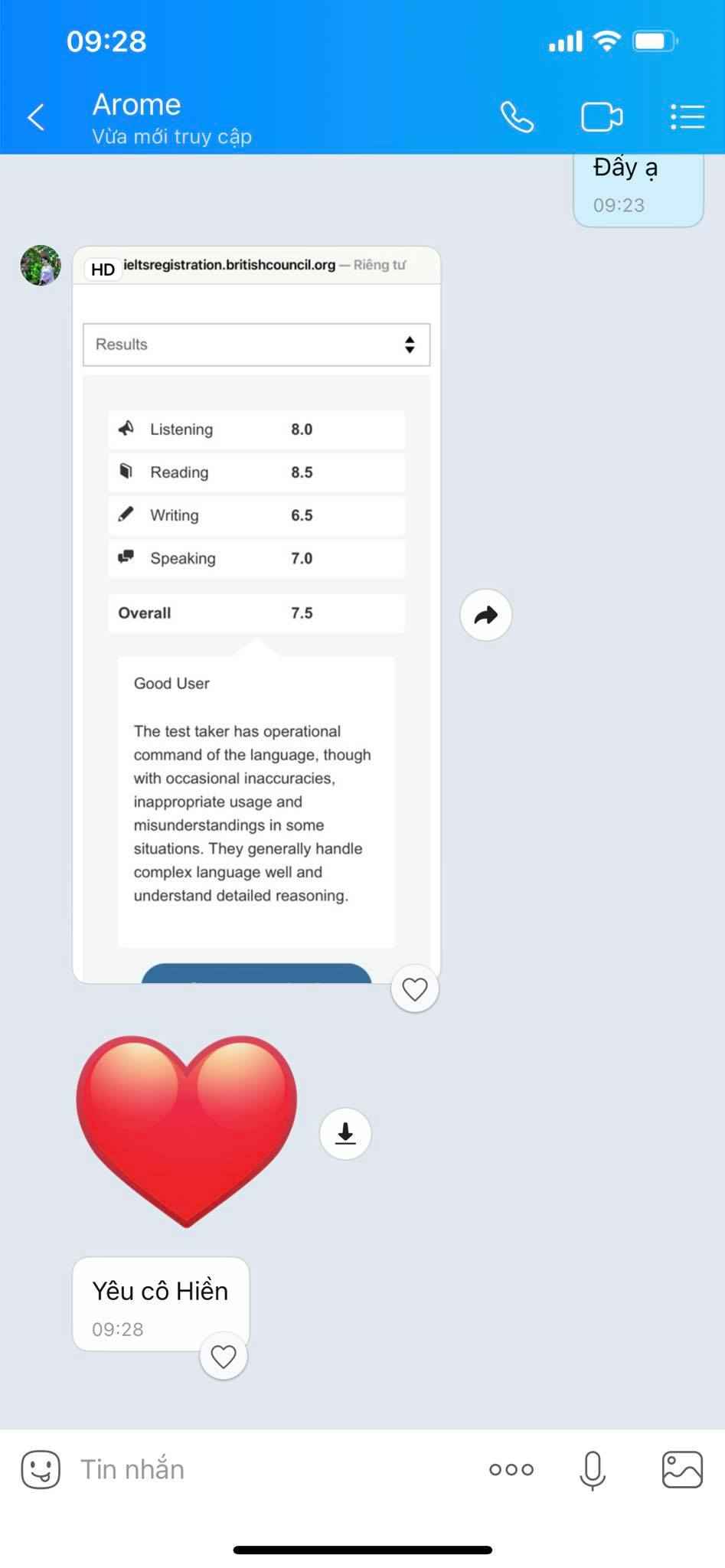Open more attachment options
The height and width of the screenshot is (1568, 725).
tap(511, 1469)
